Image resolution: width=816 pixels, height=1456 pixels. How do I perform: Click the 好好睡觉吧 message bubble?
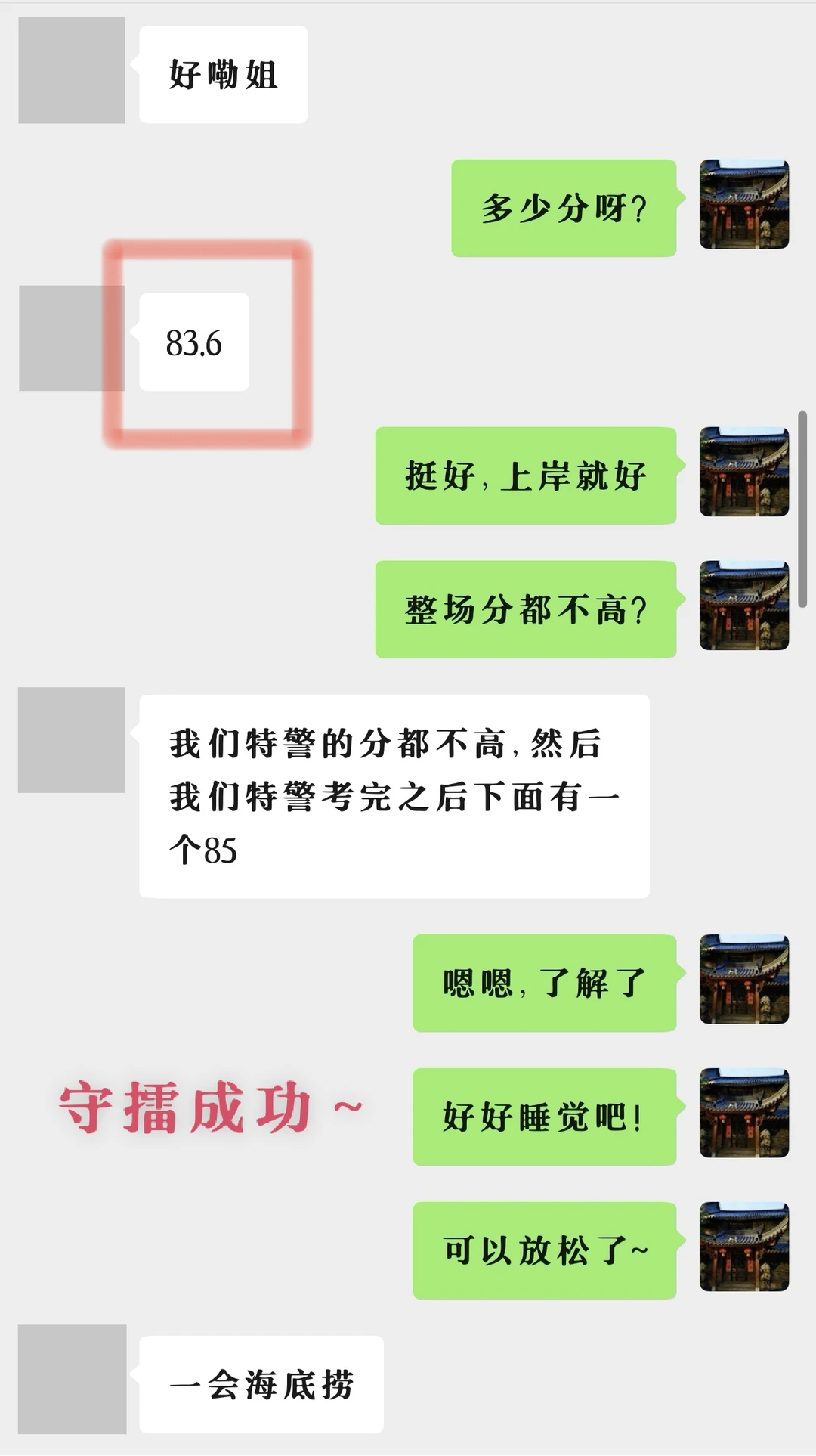(542, 1117)
